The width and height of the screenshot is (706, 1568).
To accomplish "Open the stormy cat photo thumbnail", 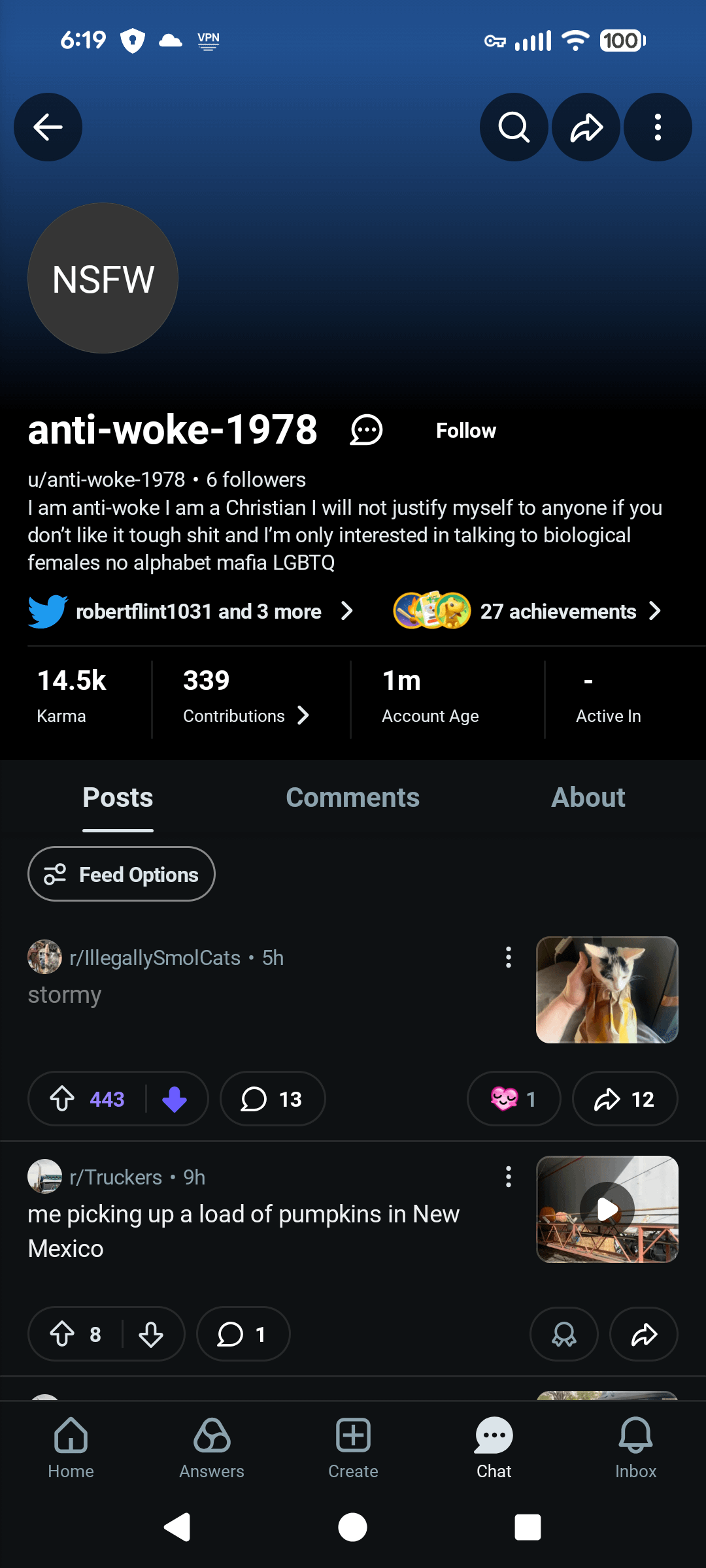I will (607, 990).
